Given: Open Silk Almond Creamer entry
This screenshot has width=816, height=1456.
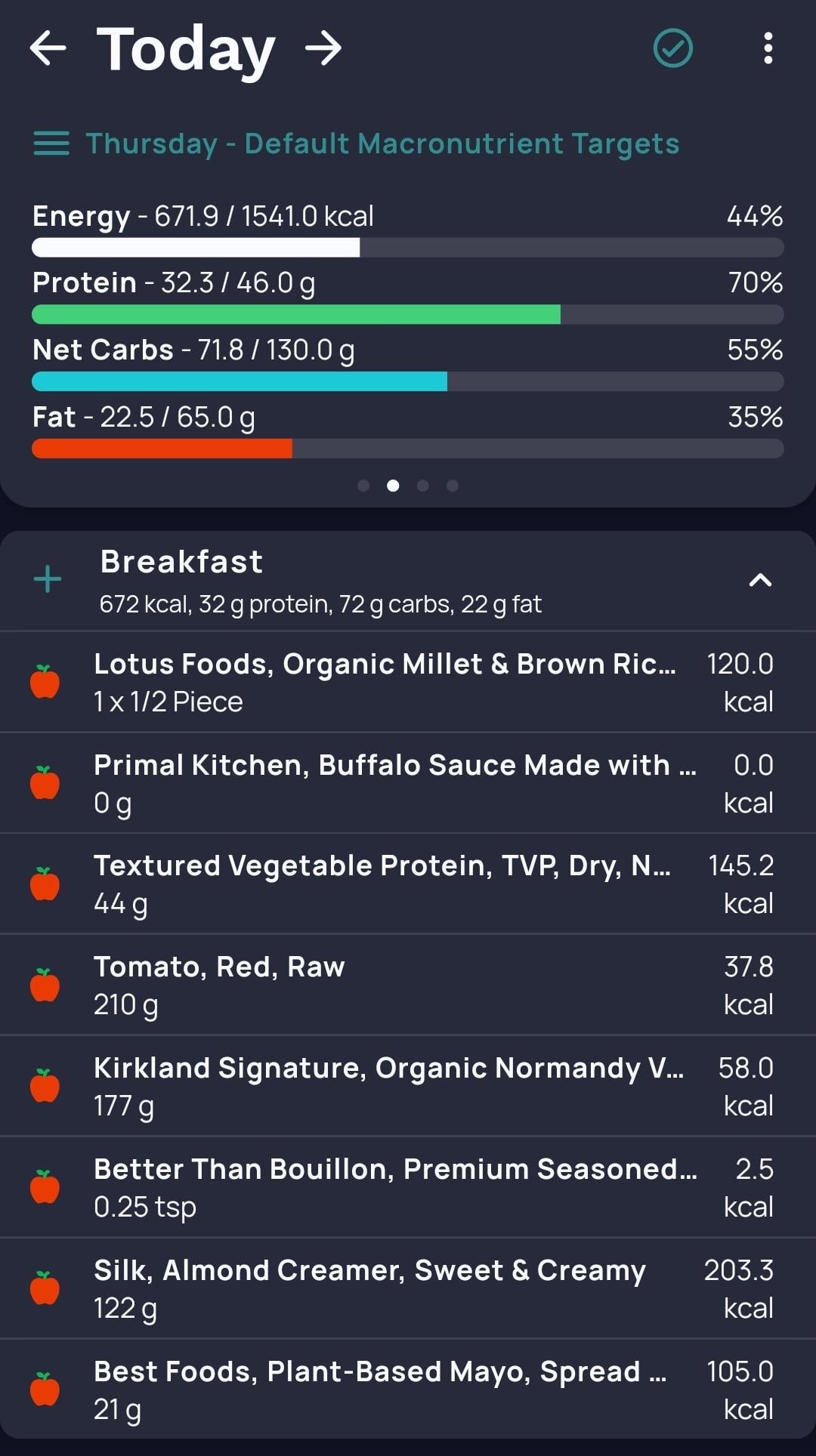Looking at the screenshot, I should (x=408, y=1289).
